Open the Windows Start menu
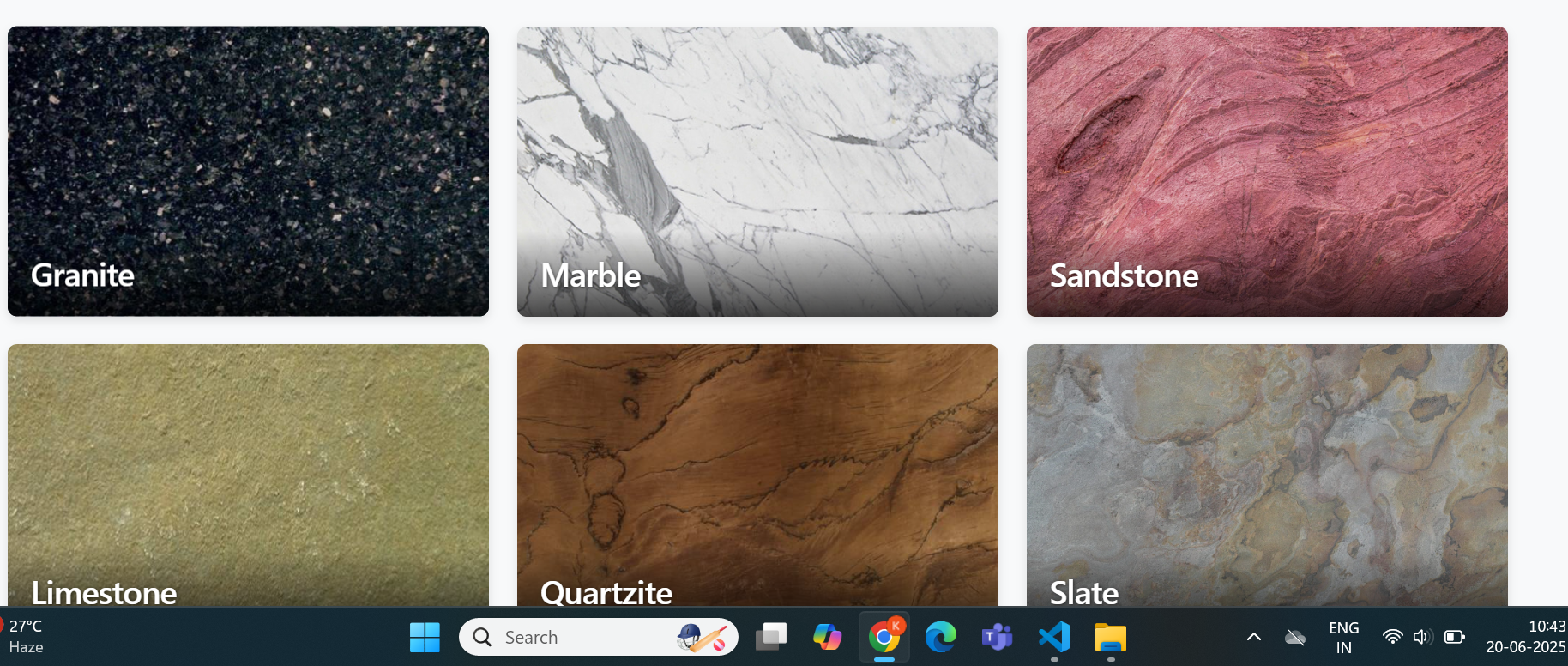The width and height of the screenshot is (1568, 666). coord(425,637)
